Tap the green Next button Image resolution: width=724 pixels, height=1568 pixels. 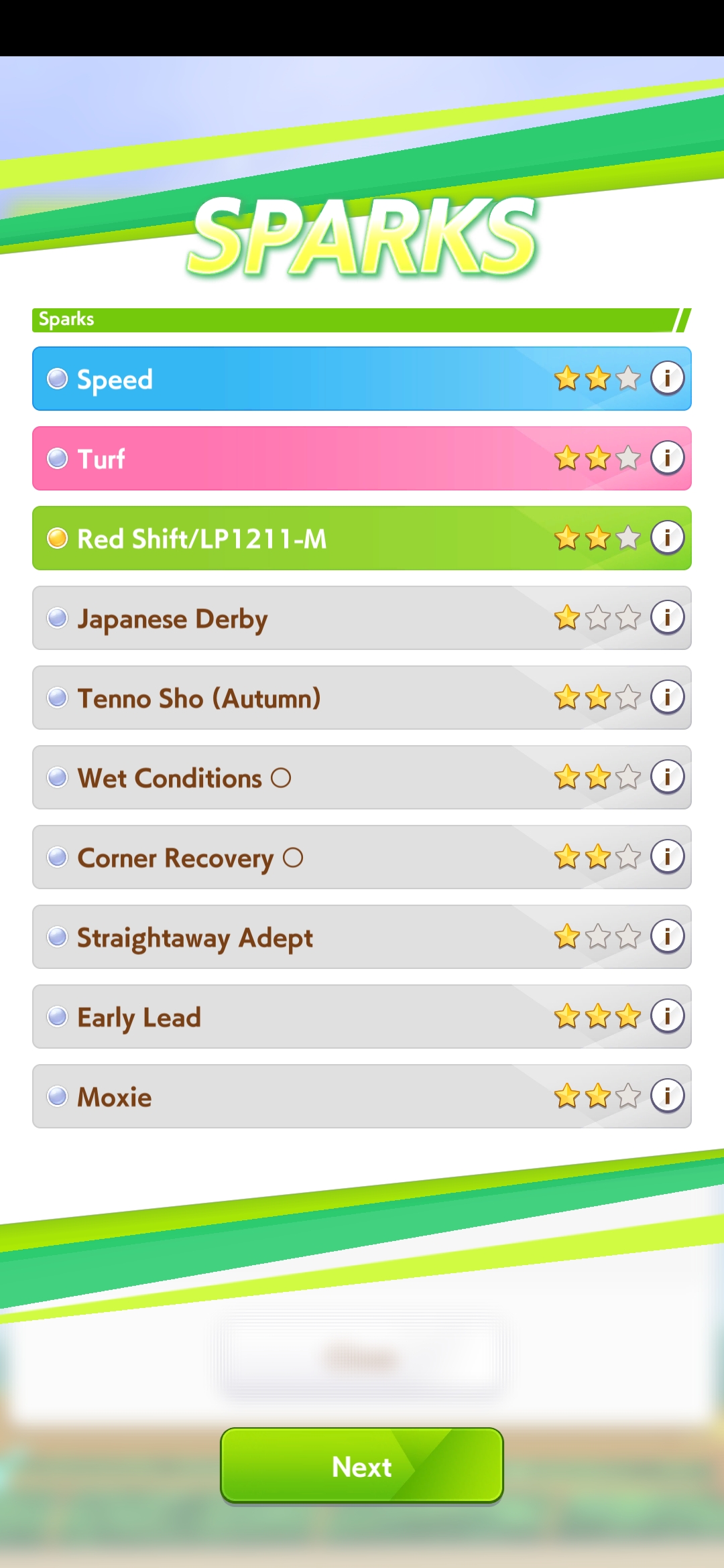(362, 1466)
